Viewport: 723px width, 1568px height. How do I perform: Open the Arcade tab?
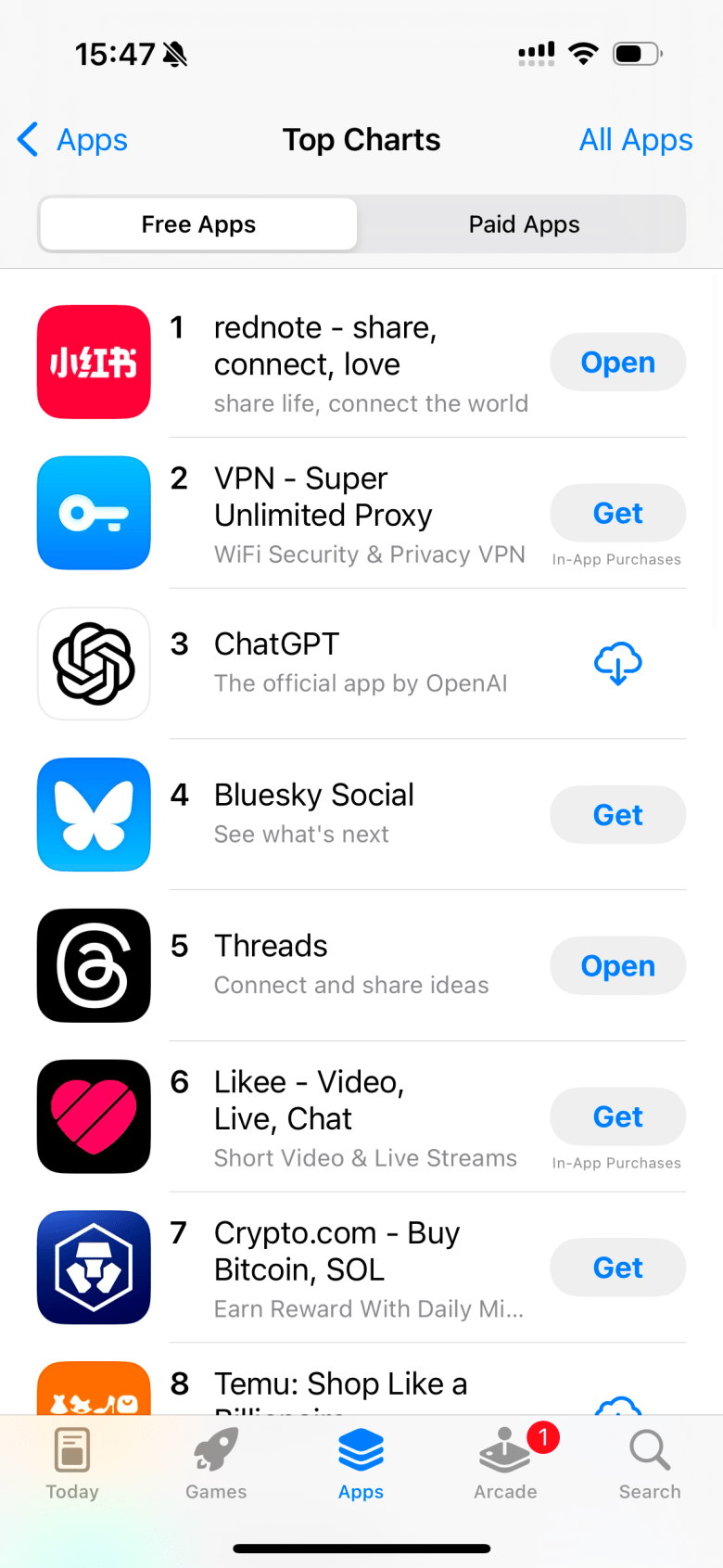(505, 1463)
